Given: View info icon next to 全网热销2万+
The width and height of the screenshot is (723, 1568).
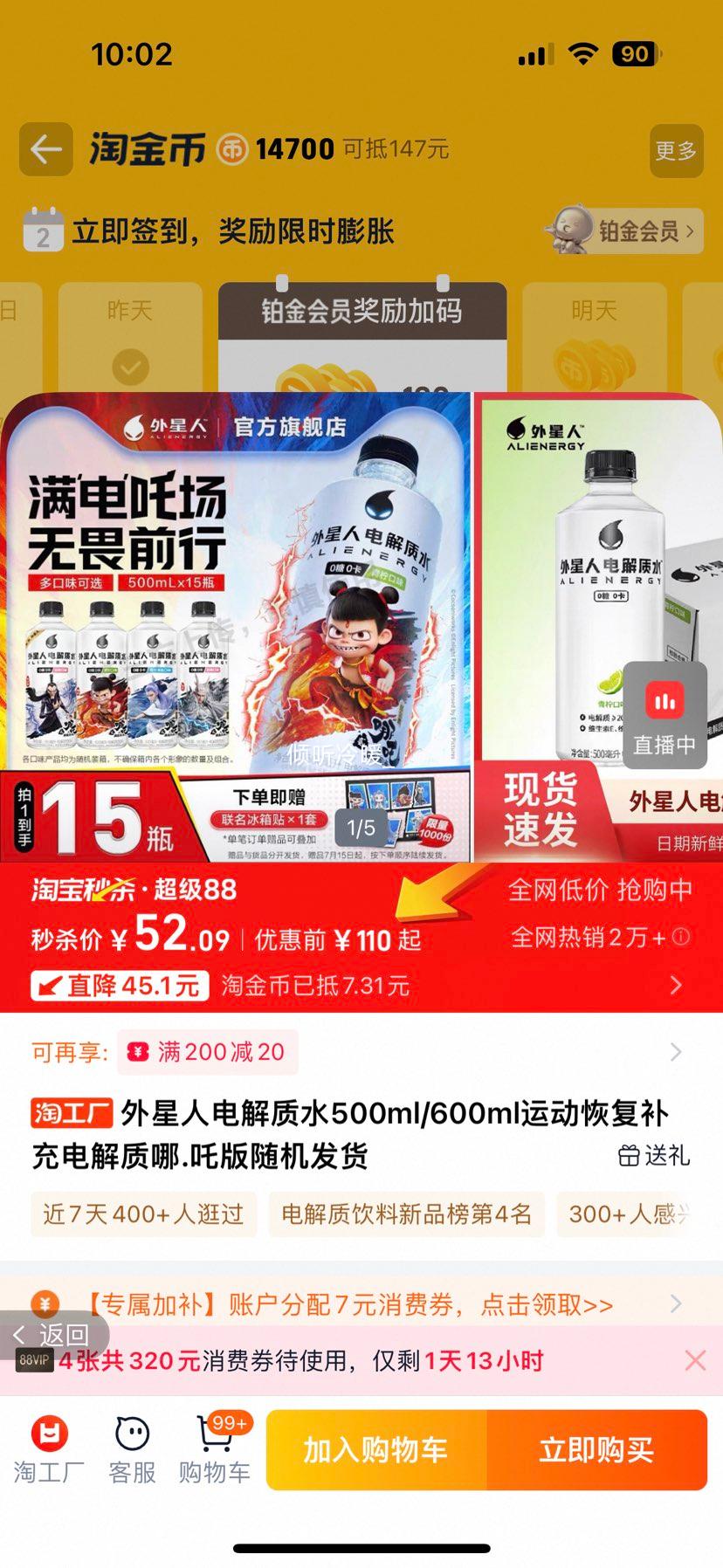Looking at the screenshot, I should (x=682, y=937).
